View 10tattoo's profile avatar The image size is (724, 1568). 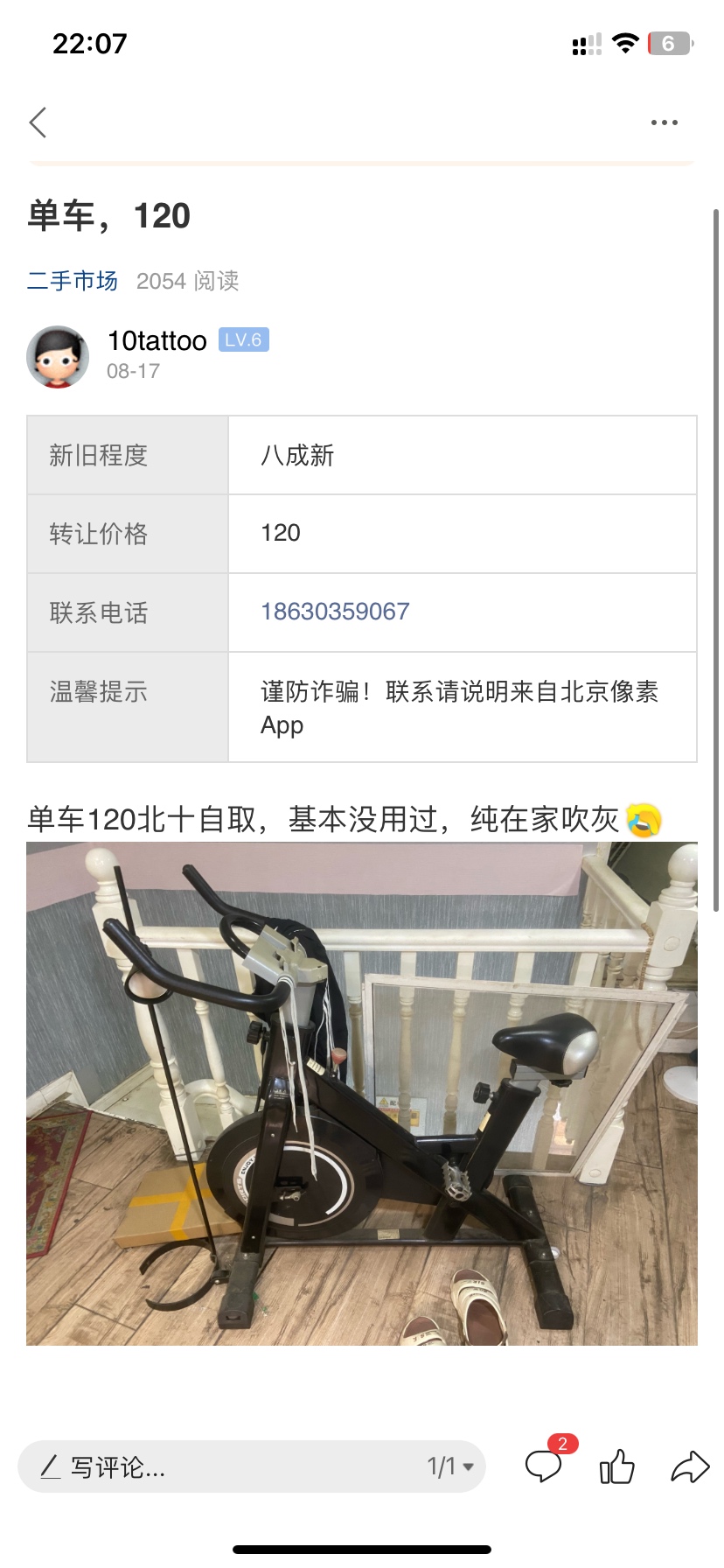58,356
